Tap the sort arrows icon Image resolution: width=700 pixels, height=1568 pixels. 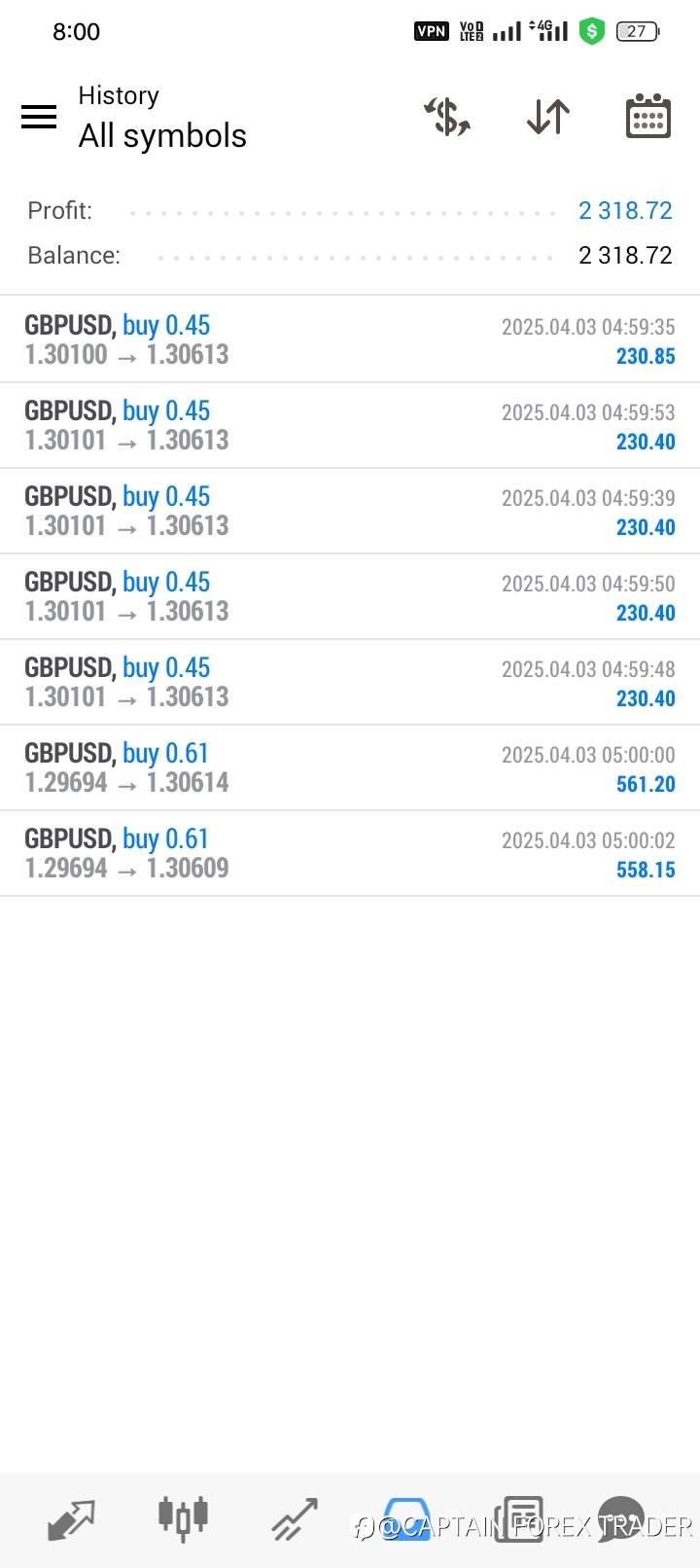click(548, 118)
